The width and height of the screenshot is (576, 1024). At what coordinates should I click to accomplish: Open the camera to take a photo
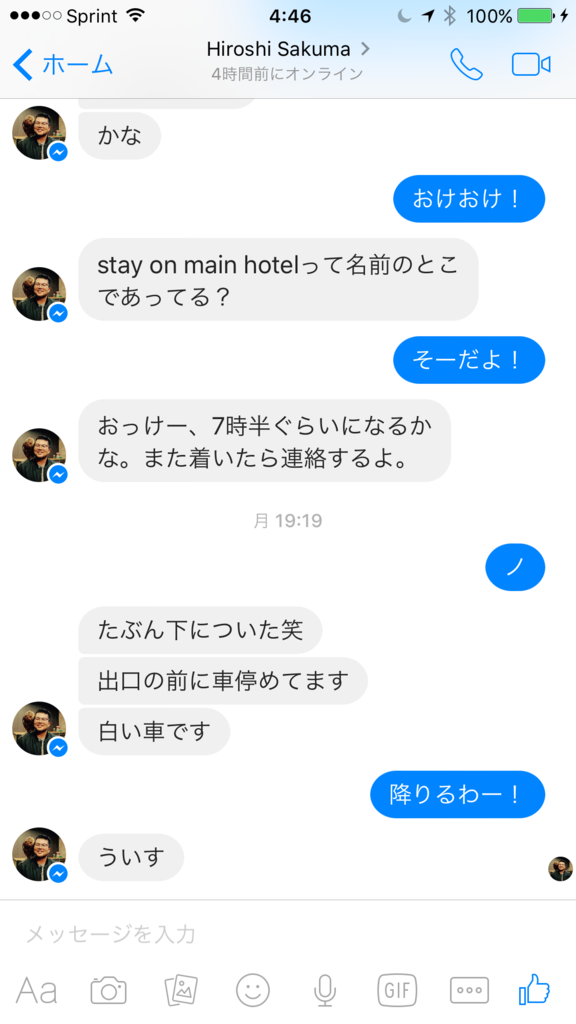tap(108, 990)
